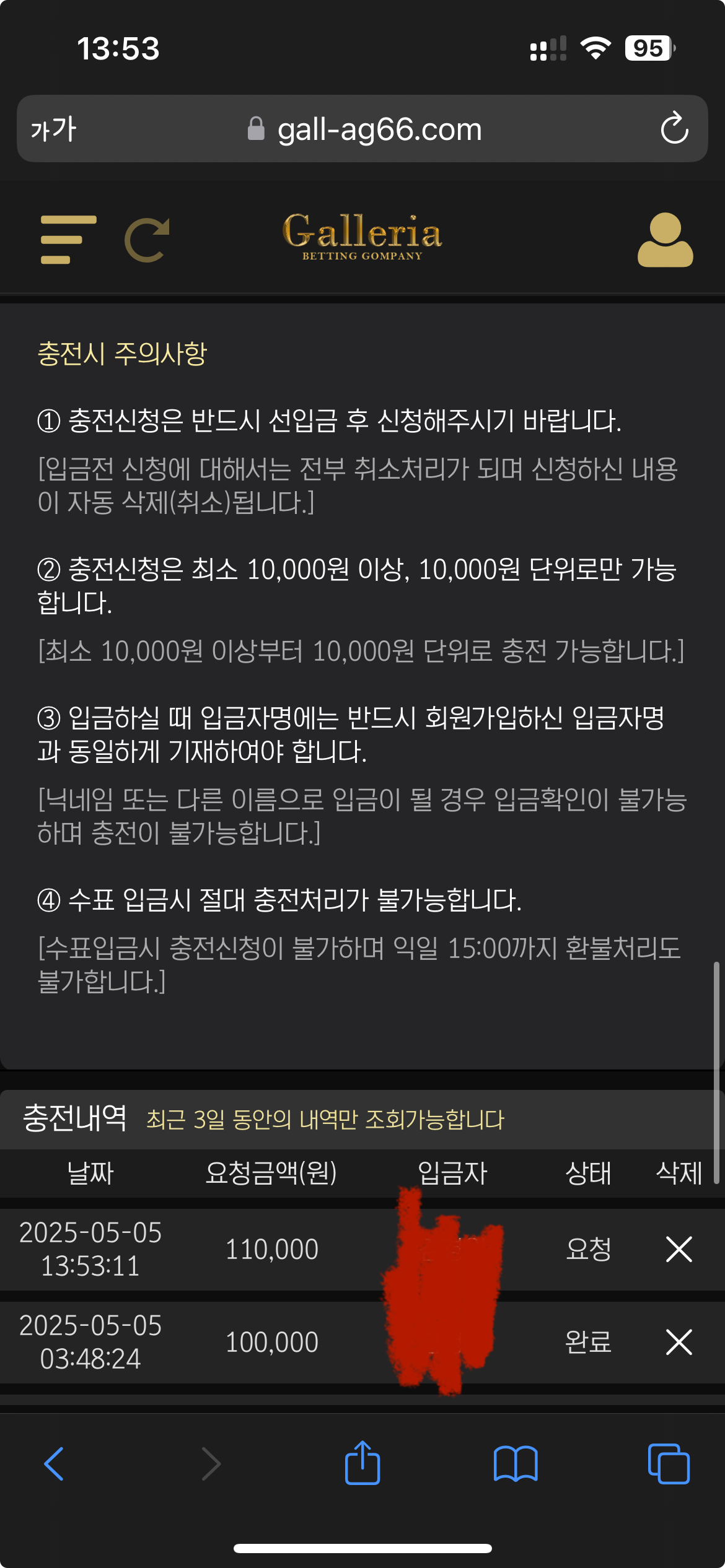
Task: Reload the page from the address bar
Action: tap(674, 129)
